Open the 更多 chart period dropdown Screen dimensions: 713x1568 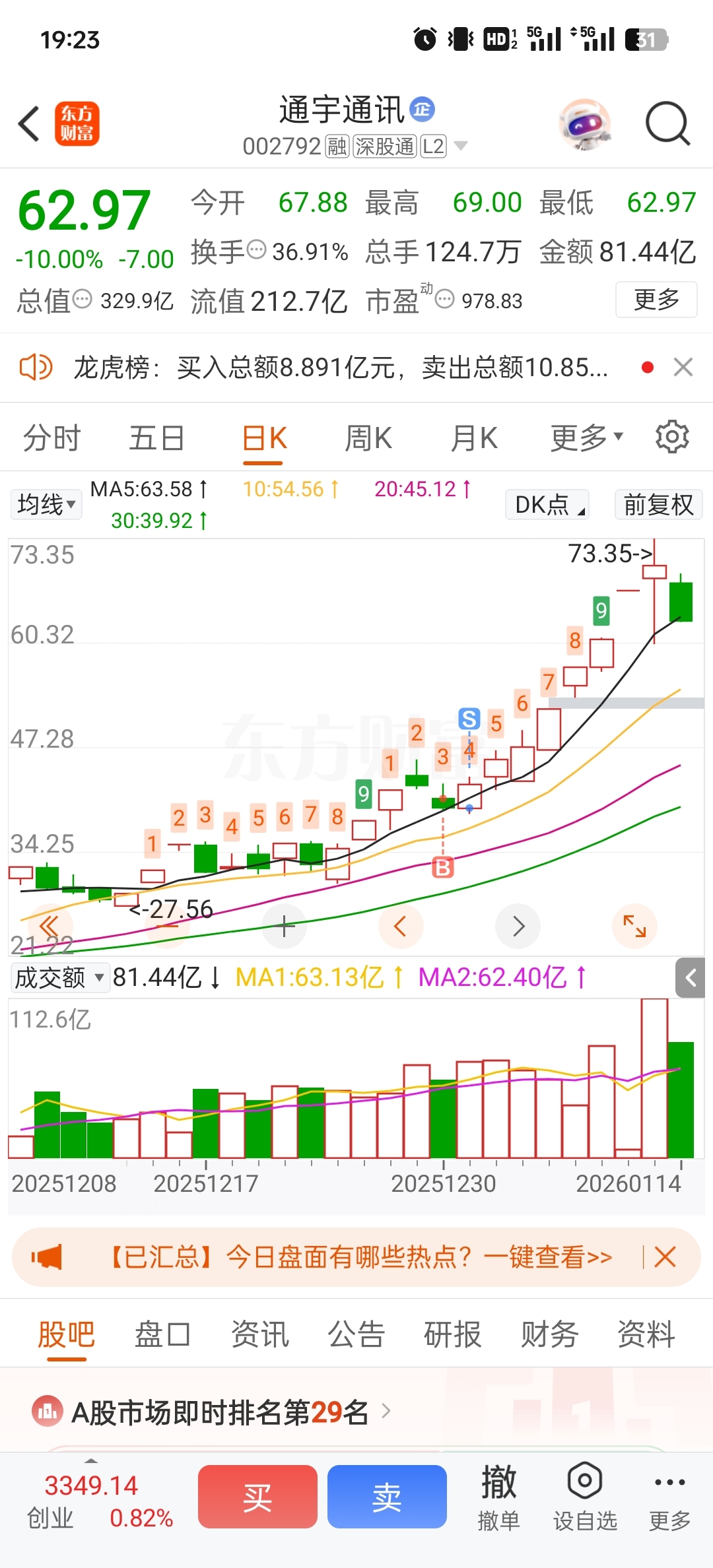coord(586,438)
